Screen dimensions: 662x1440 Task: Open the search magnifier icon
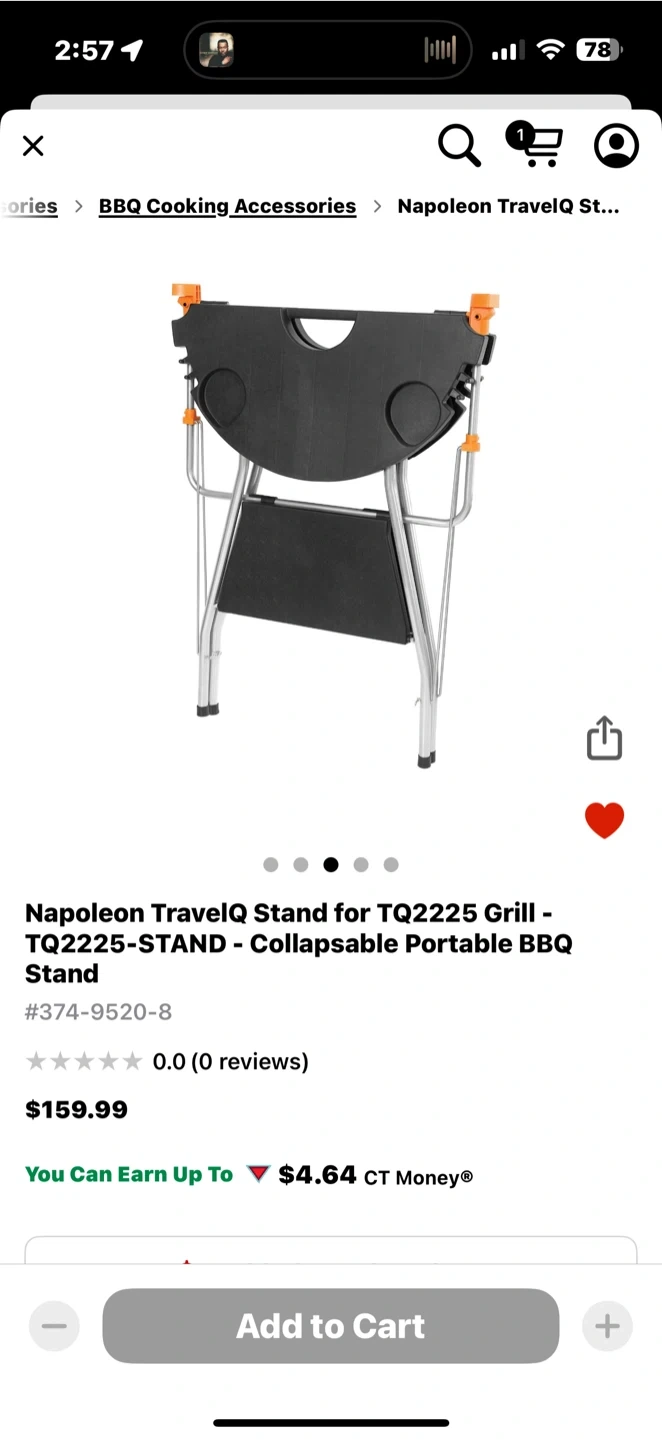[x=459, y=146]
